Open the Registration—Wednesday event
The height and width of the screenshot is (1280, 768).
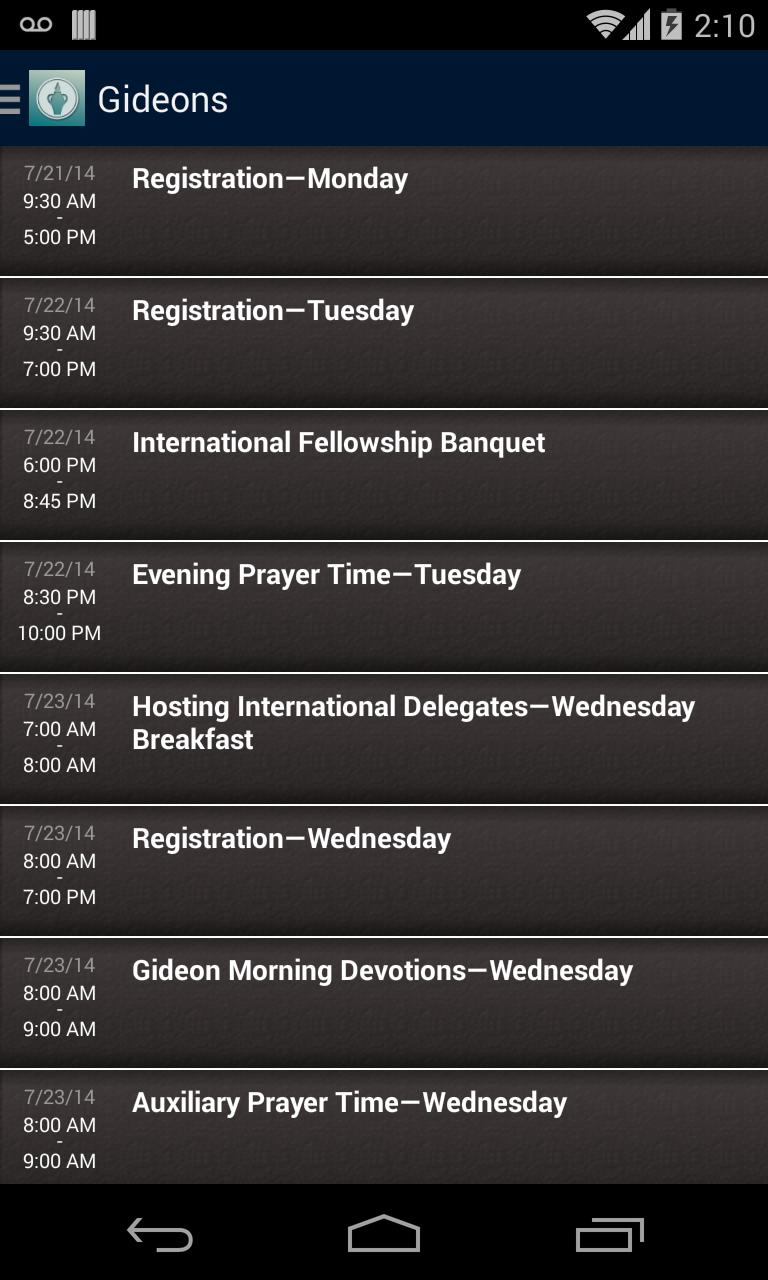click(384, 867)
